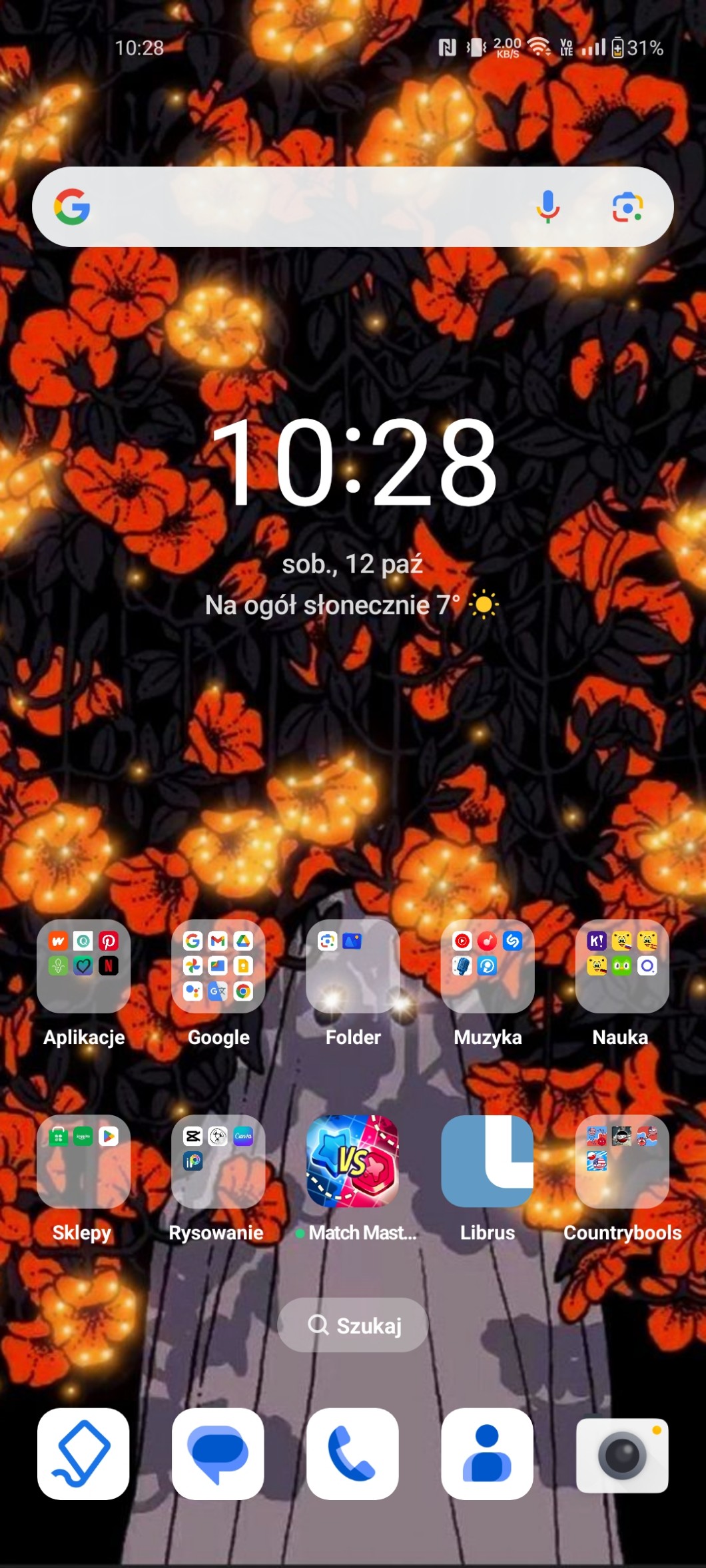This screenshot has width=706, height=1568.
Task: Open the Rysowanie folder
Action: pos(218,1162)
